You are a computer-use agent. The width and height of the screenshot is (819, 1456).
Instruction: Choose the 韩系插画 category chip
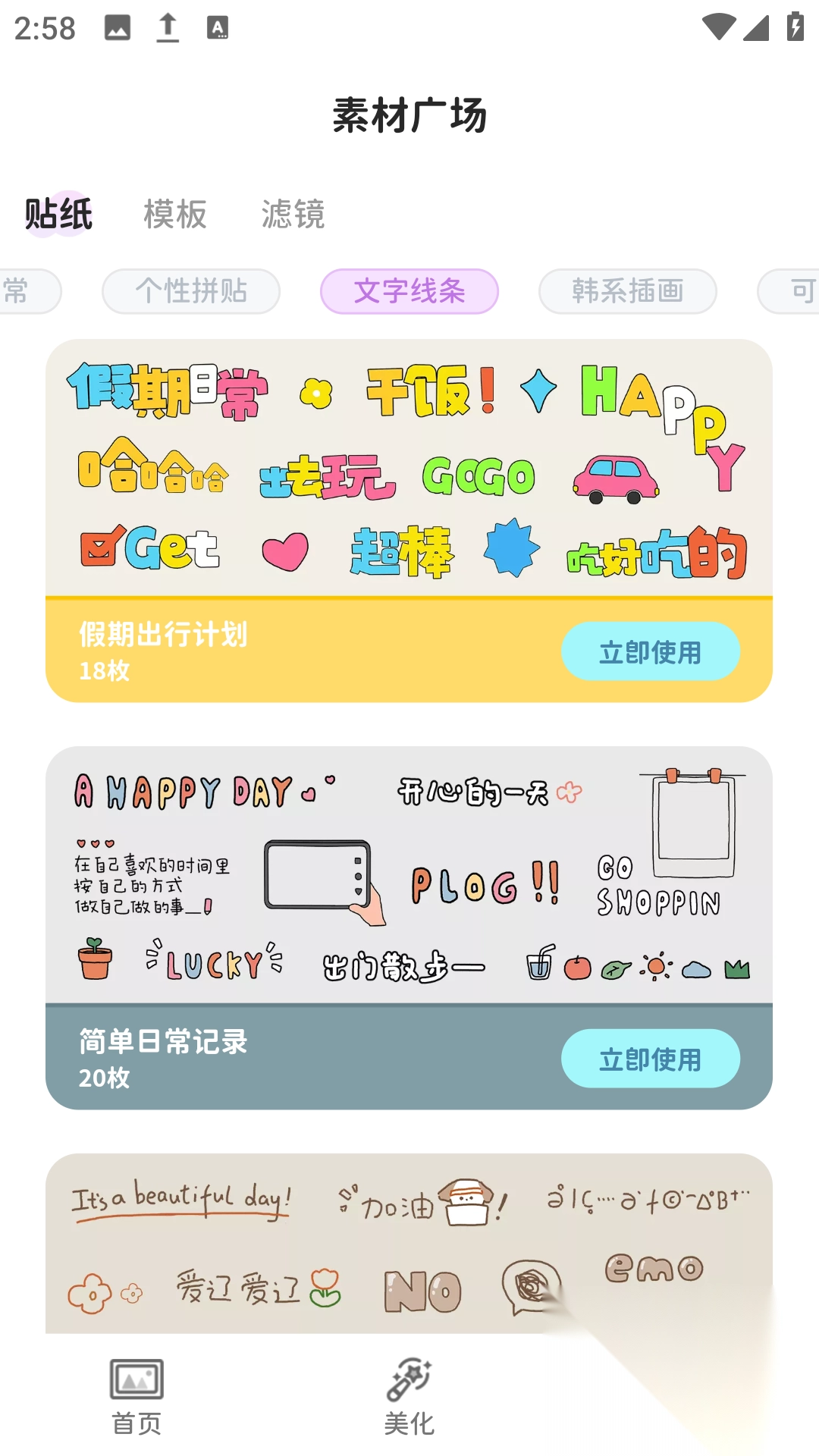point(627,291)
